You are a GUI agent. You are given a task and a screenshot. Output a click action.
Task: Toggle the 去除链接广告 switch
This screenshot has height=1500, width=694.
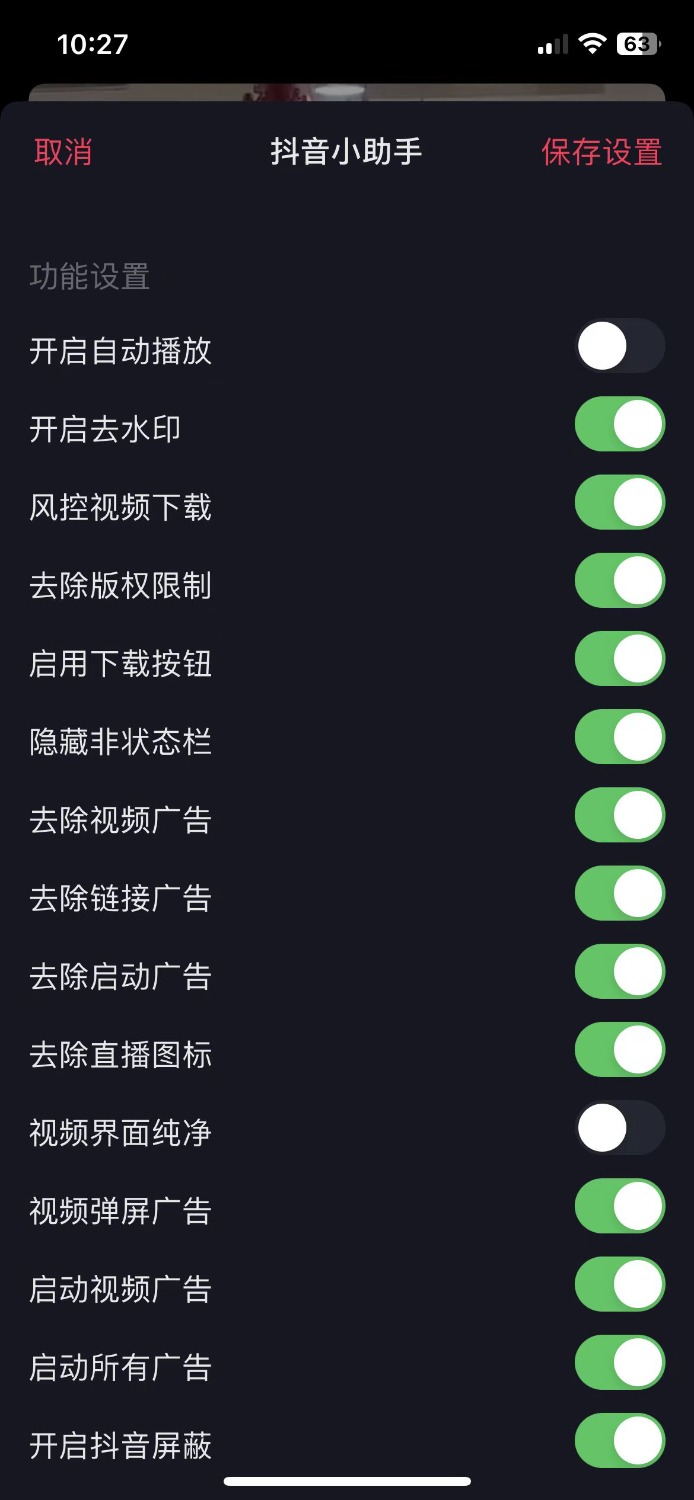(619, 893)
